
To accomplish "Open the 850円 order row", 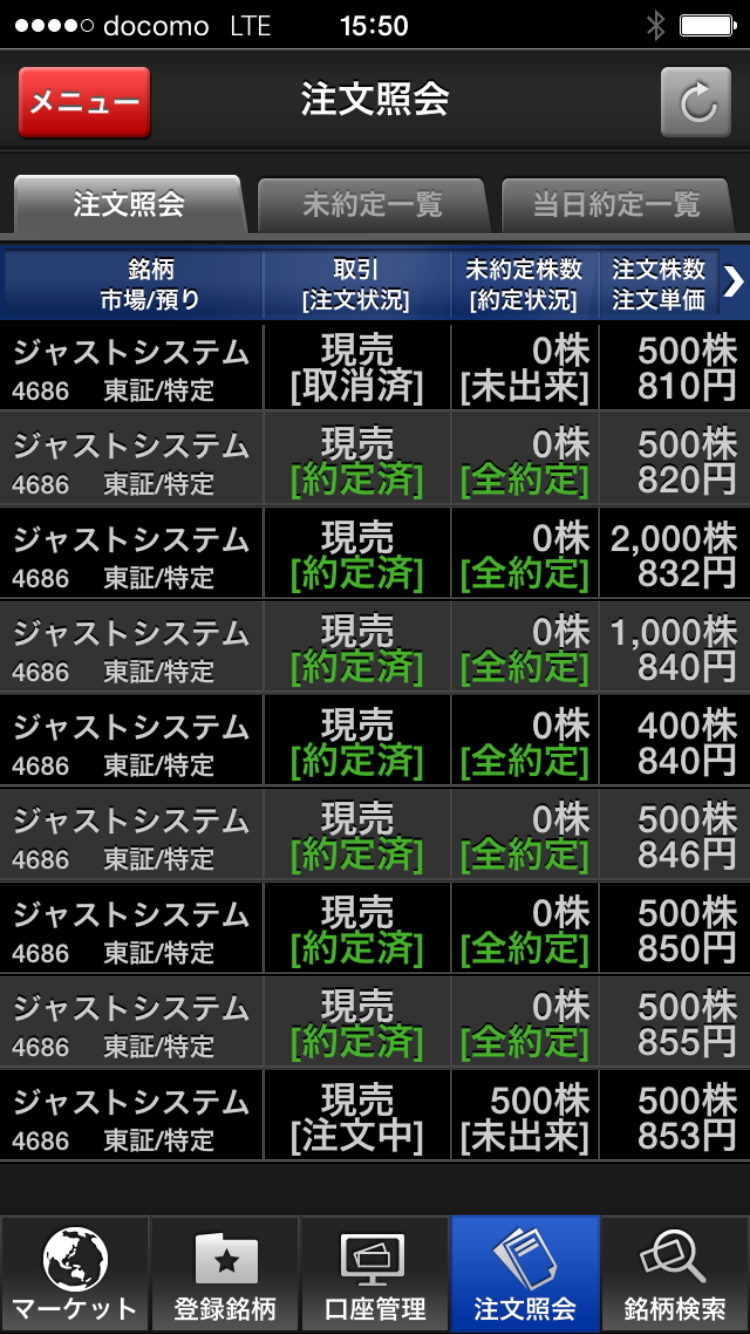I will (x=374, y=930).
